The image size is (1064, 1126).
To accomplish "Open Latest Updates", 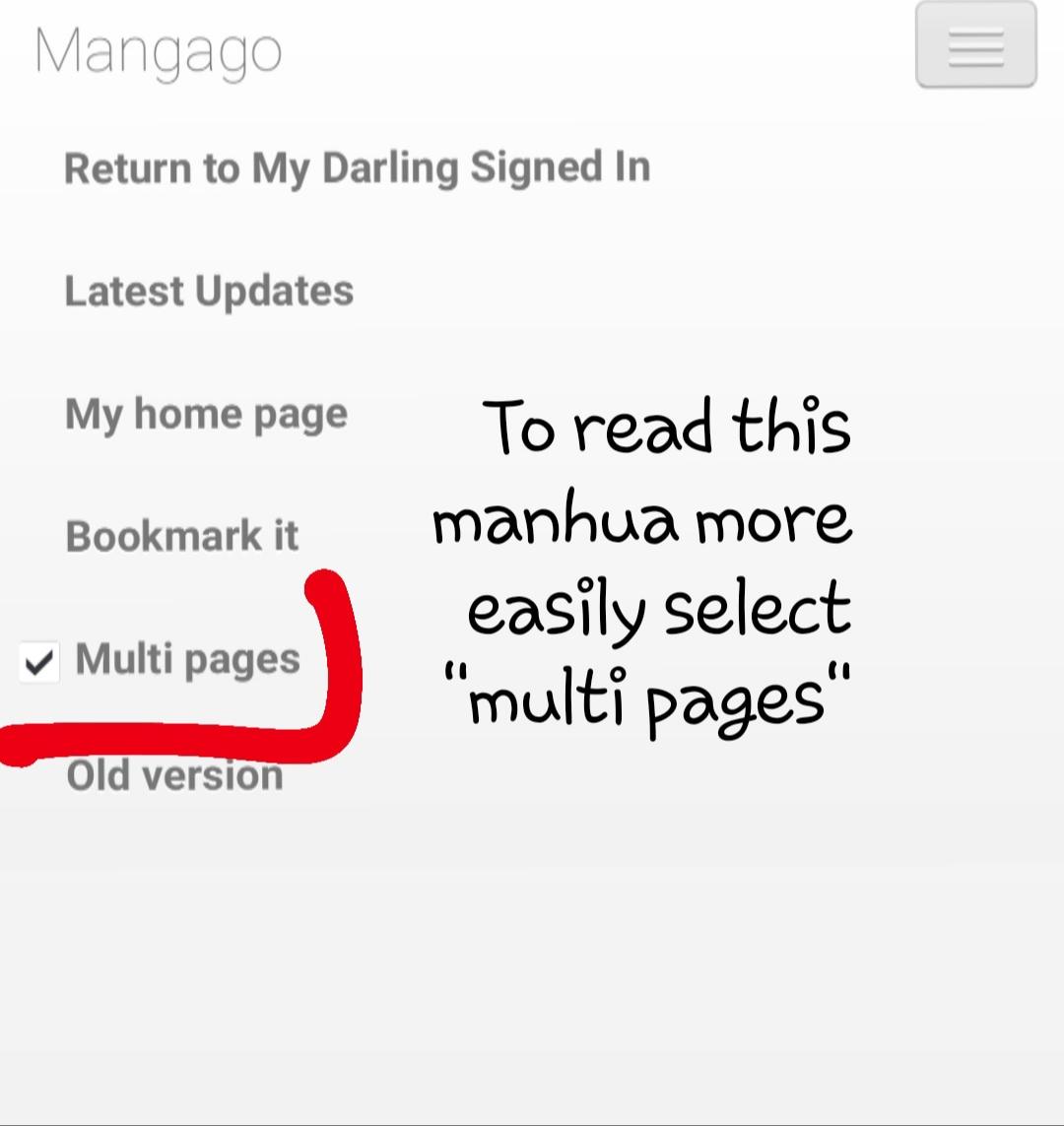I will 209,292.
